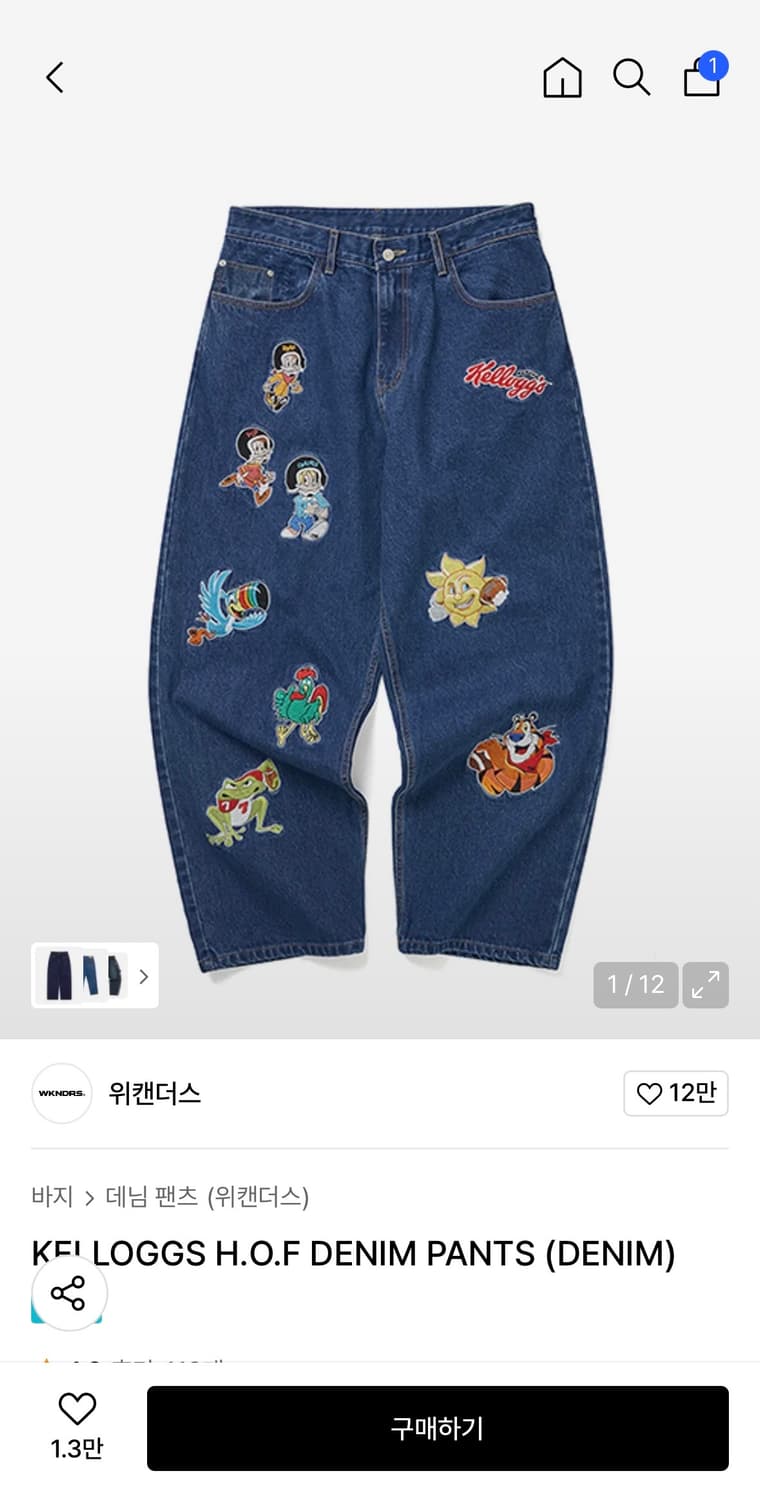Open the home screen via home icon
The image size is (760, 1500).
tap(562, 77)
